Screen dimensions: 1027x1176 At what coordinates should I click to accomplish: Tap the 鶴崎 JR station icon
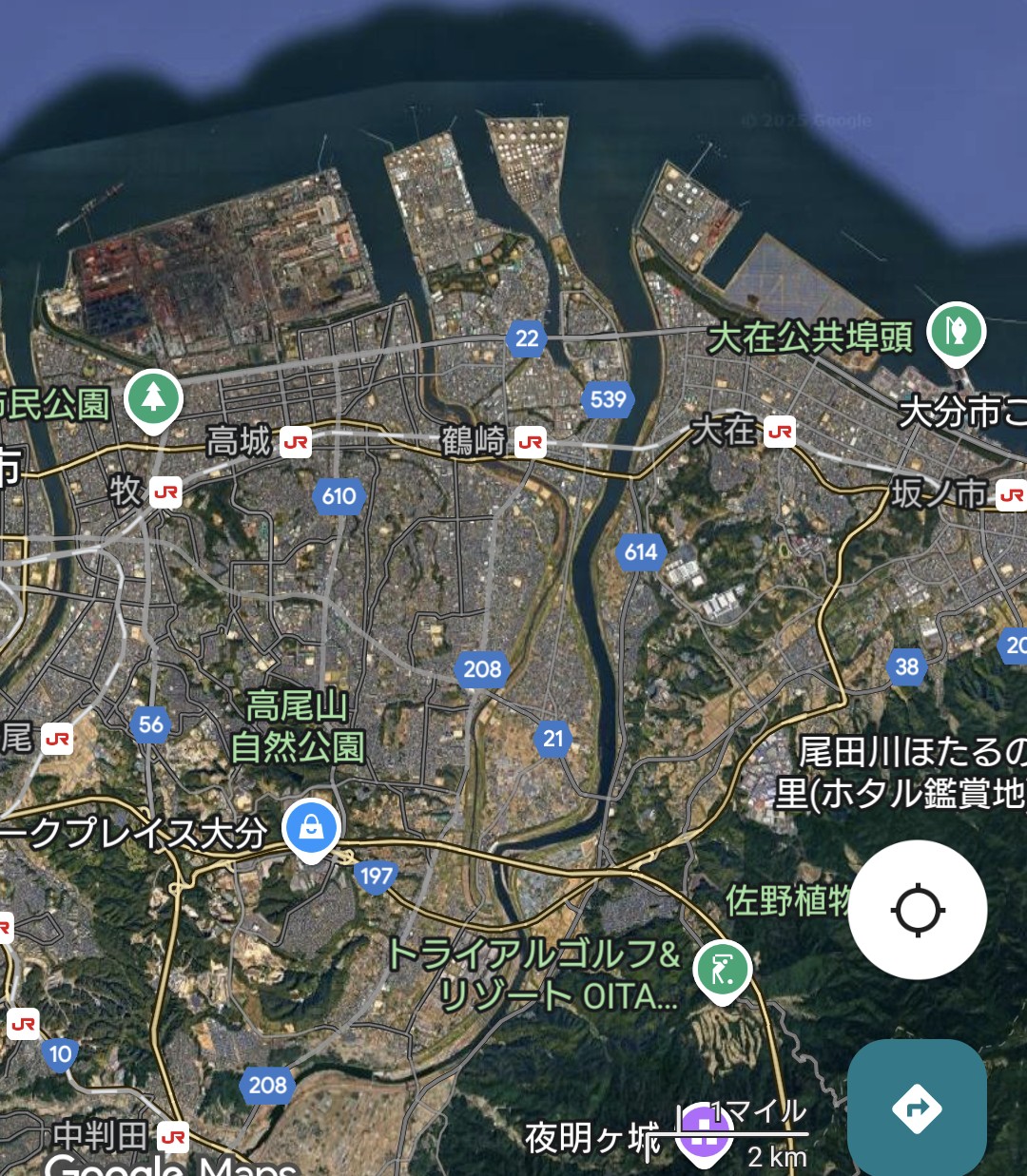coord(531,442)
